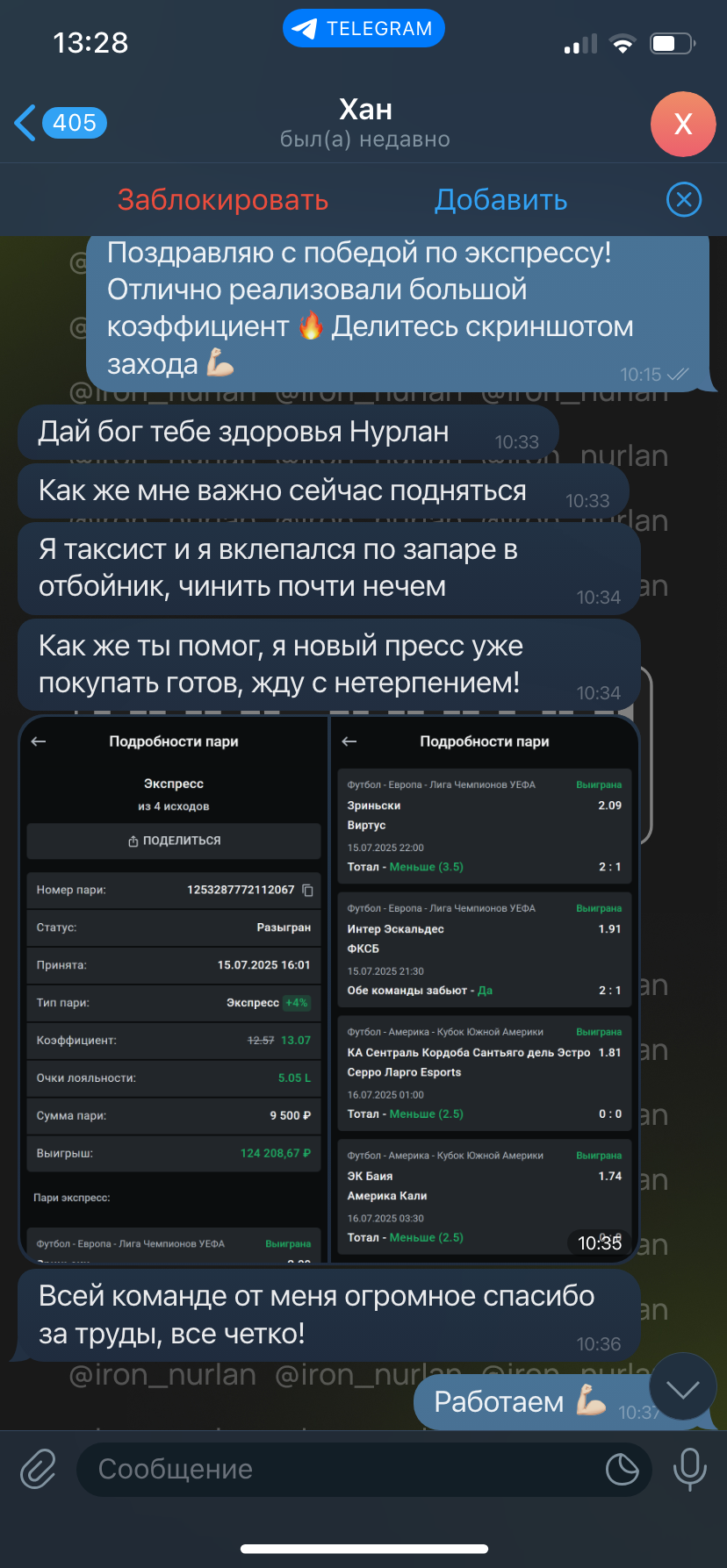Open the bet details screenshot image
Viewport: 727px width, 1568px height.
tap(328, 990)
